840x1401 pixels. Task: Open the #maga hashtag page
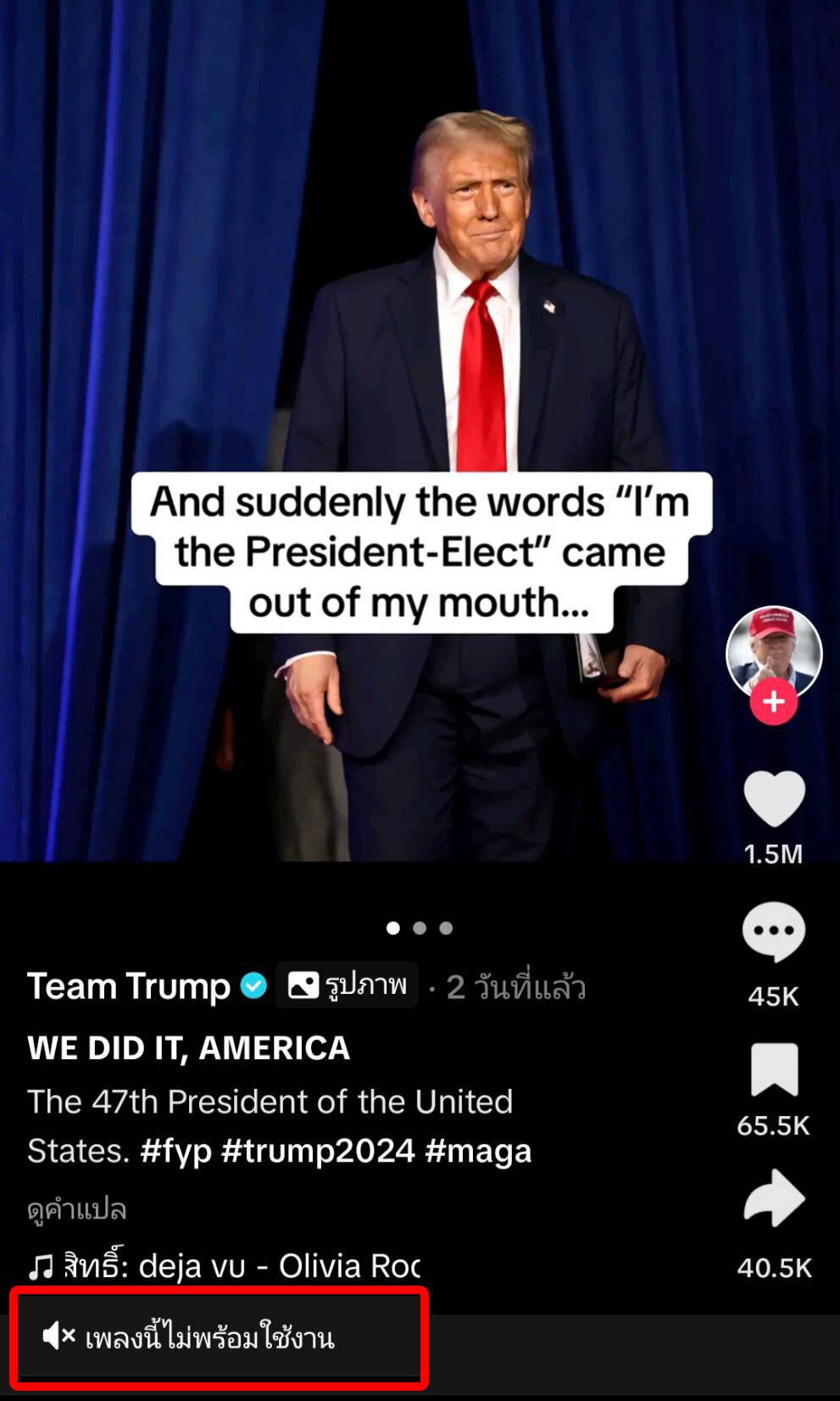click(x=478, y=1152)
